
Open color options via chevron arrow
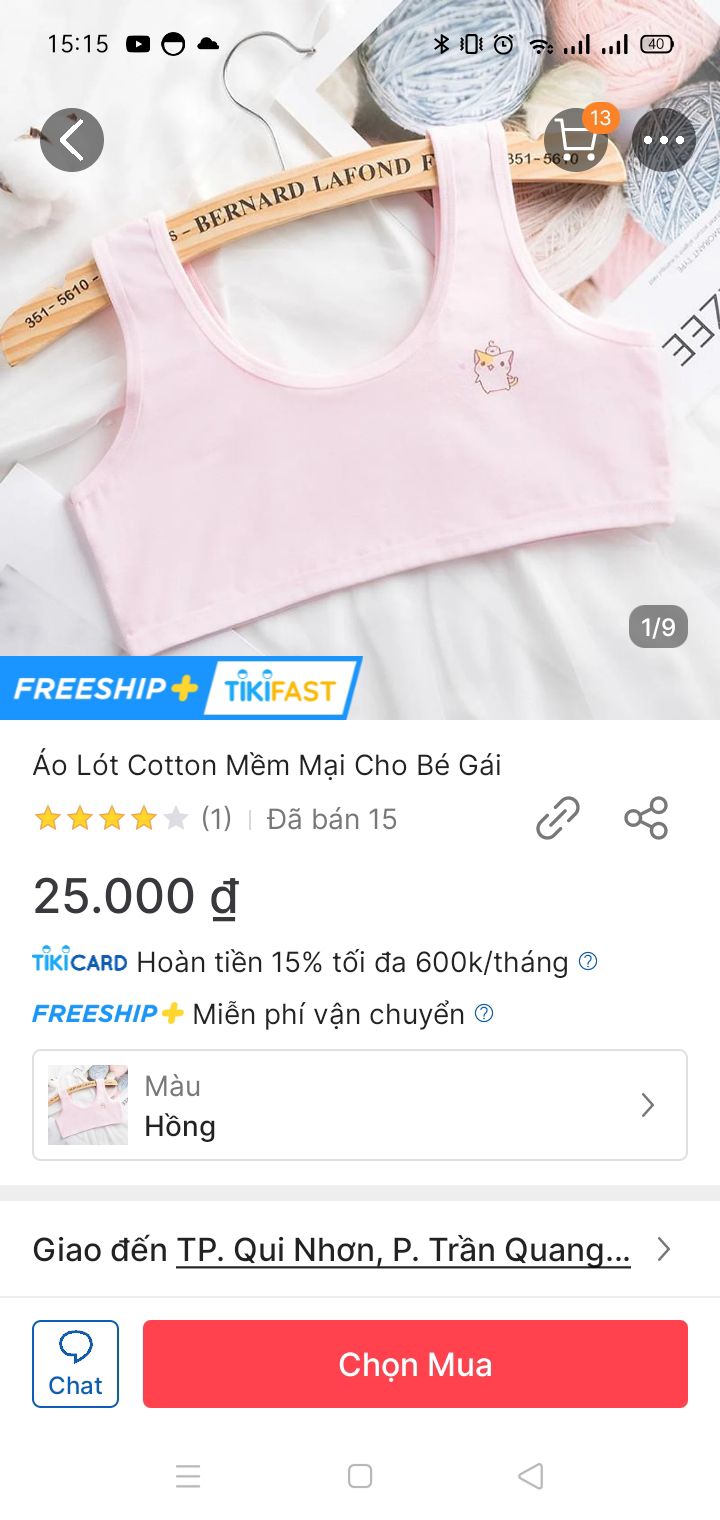(648, 1105)
